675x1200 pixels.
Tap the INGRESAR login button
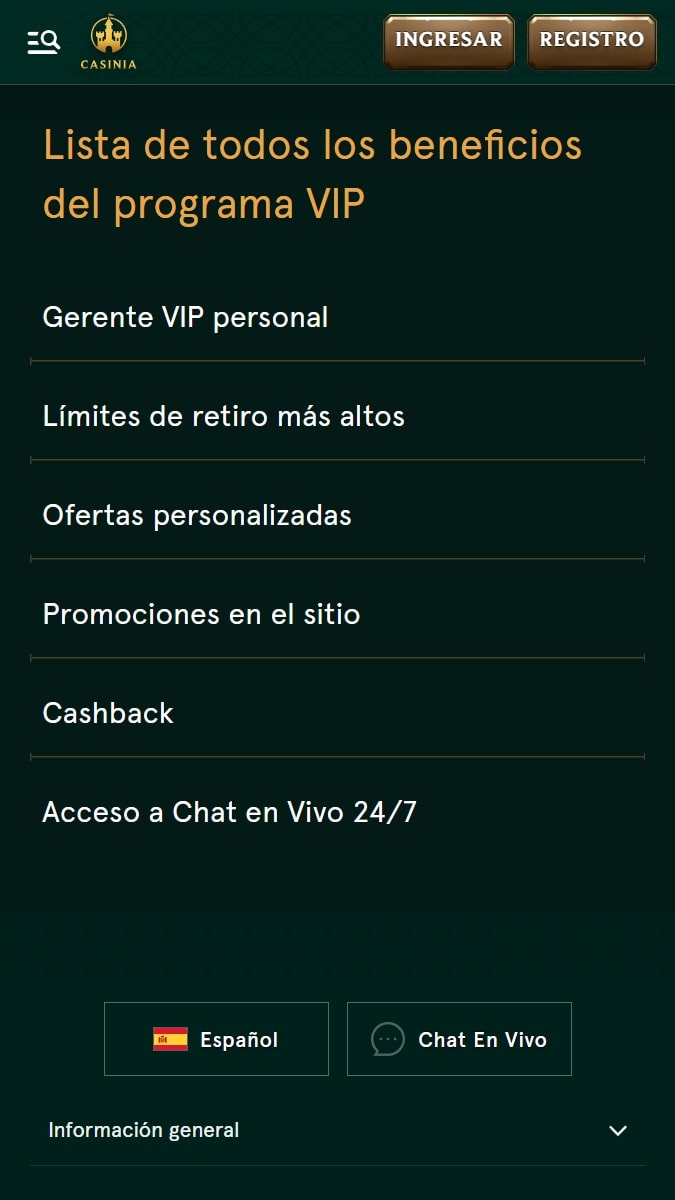click(x=449, y=41)
